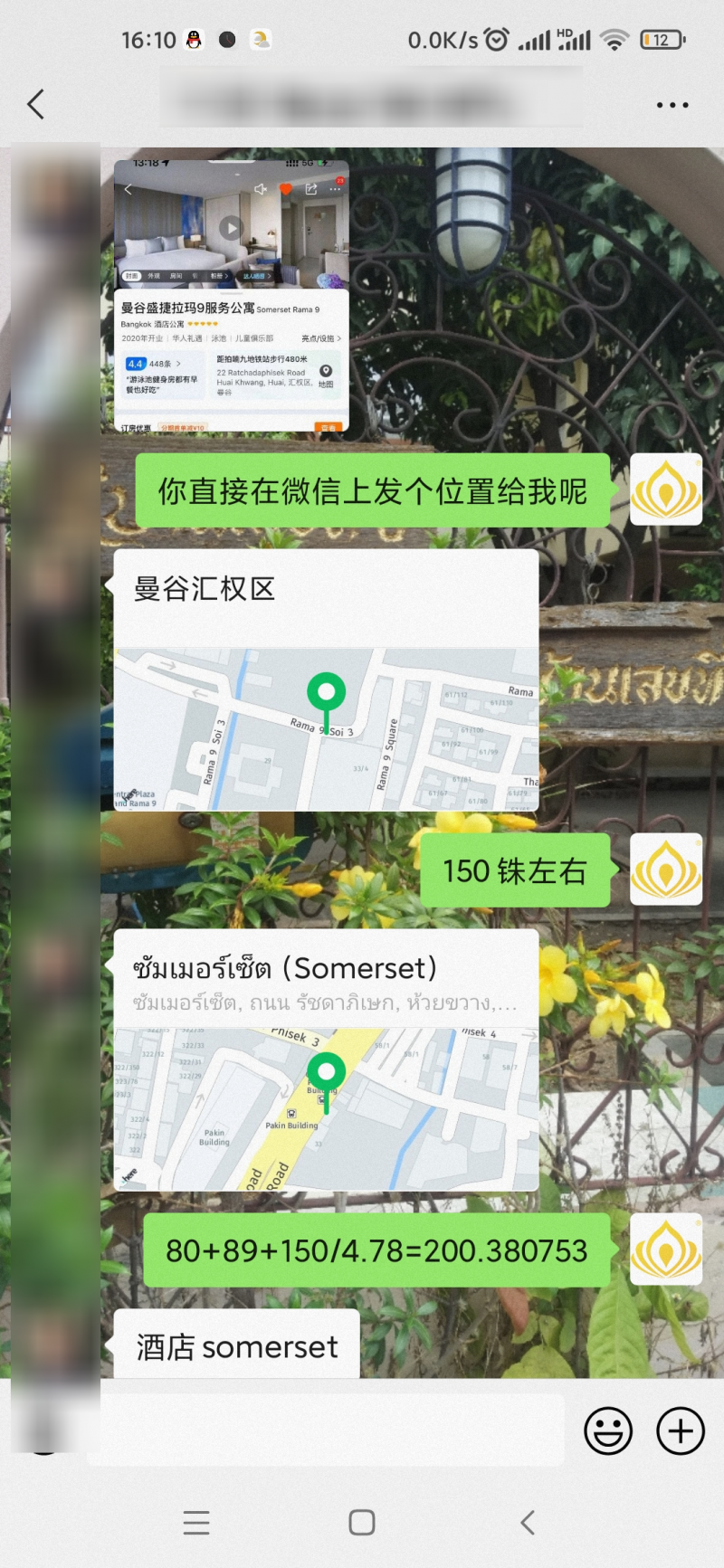The image size is (724, 1568).
Task: Open the Somerset location card
Action: pyautogui.click(x=326, y=1060)
